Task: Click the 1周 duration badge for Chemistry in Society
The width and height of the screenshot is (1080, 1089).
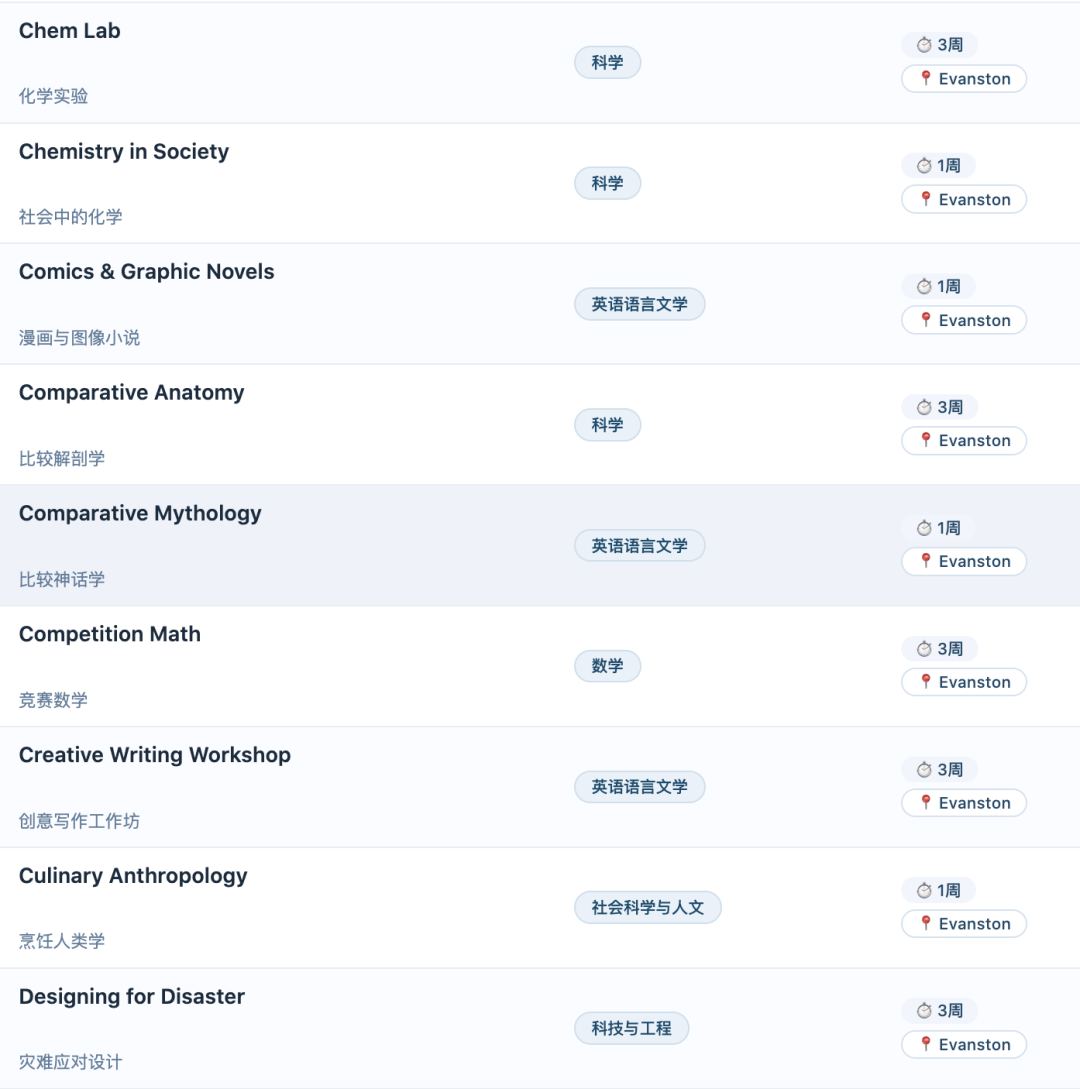Action: pos(939,165)
